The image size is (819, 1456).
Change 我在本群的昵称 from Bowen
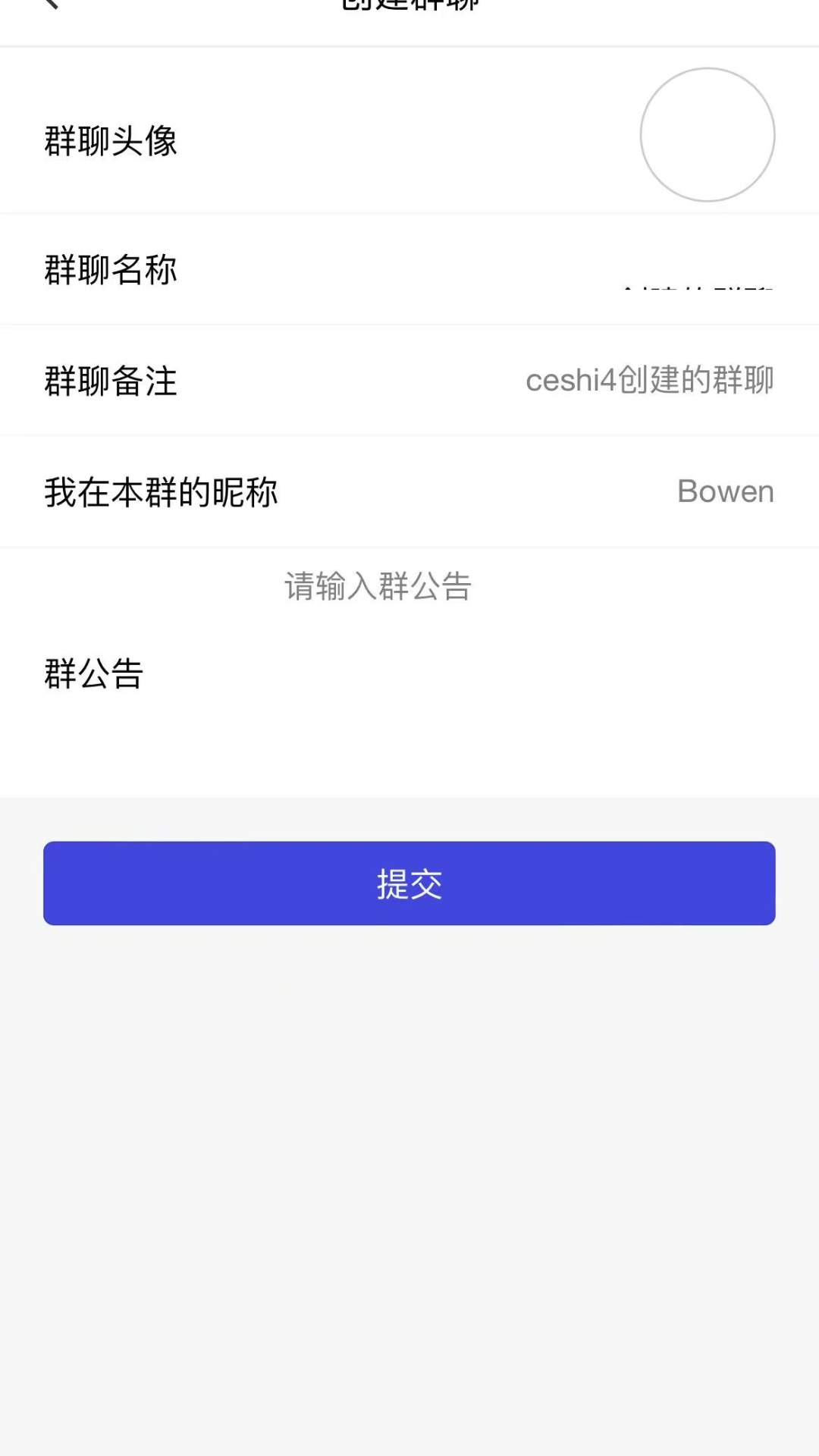[724, 492]
